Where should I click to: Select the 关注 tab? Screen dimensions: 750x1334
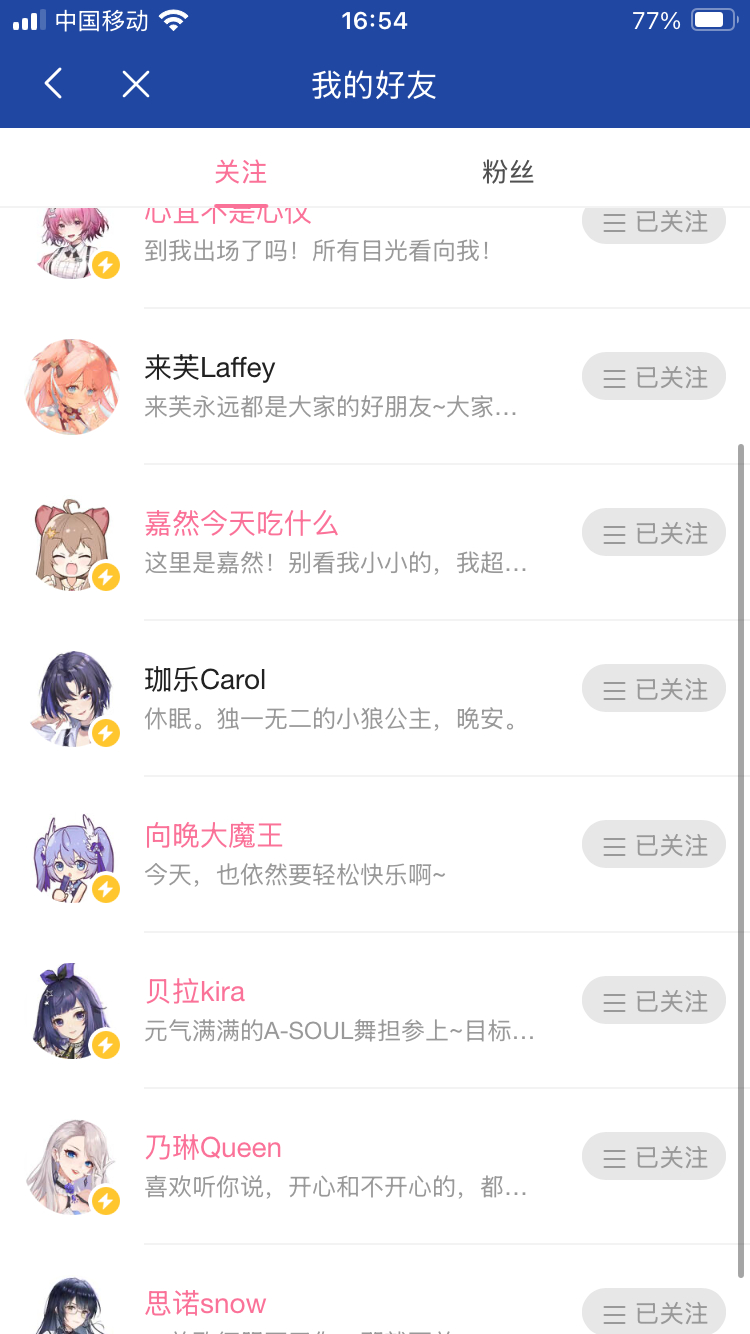(x=241, y=172)
